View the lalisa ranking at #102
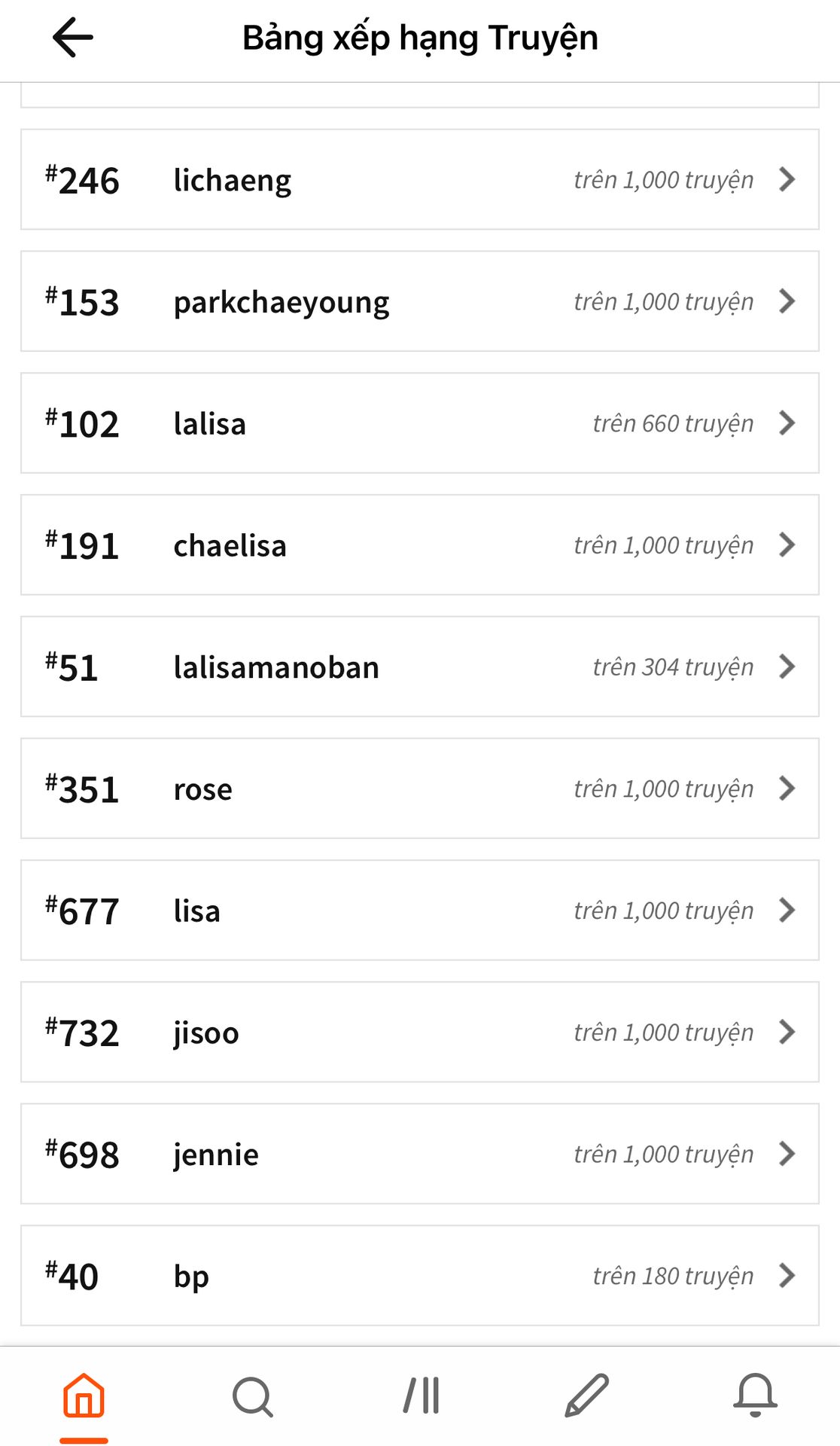The width and height of the screenshot is (840, 1446). (420, 423)
